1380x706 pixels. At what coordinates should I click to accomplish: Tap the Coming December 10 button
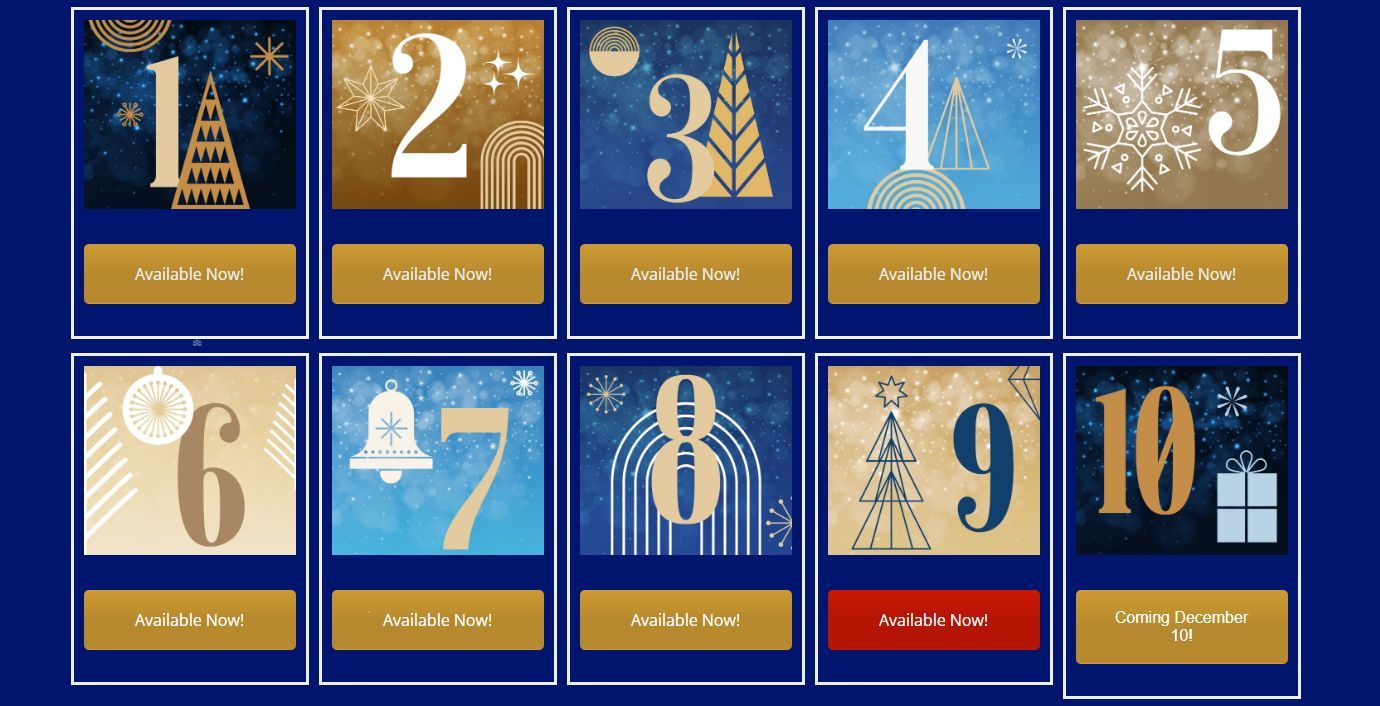pyautogui.click(x=1182, y=627)
